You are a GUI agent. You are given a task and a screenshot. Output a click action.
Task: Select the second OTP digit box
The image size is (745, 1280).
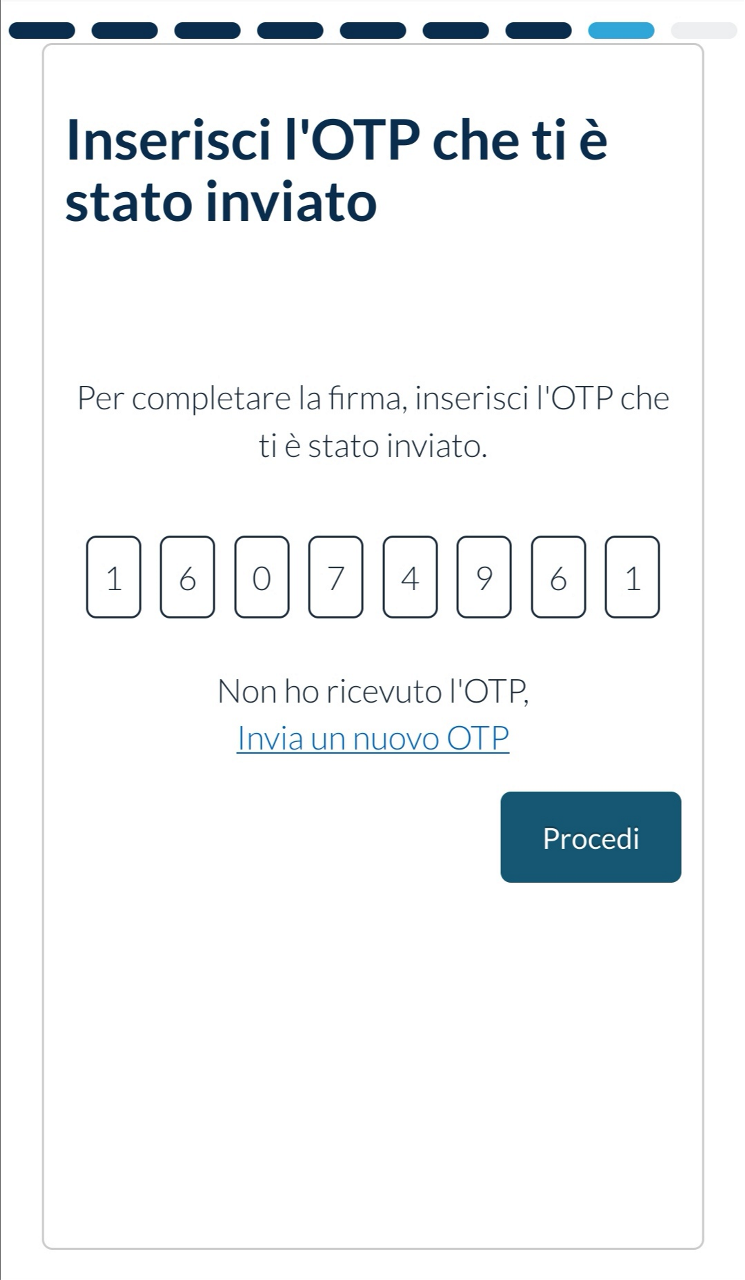(x=188, y=577)
